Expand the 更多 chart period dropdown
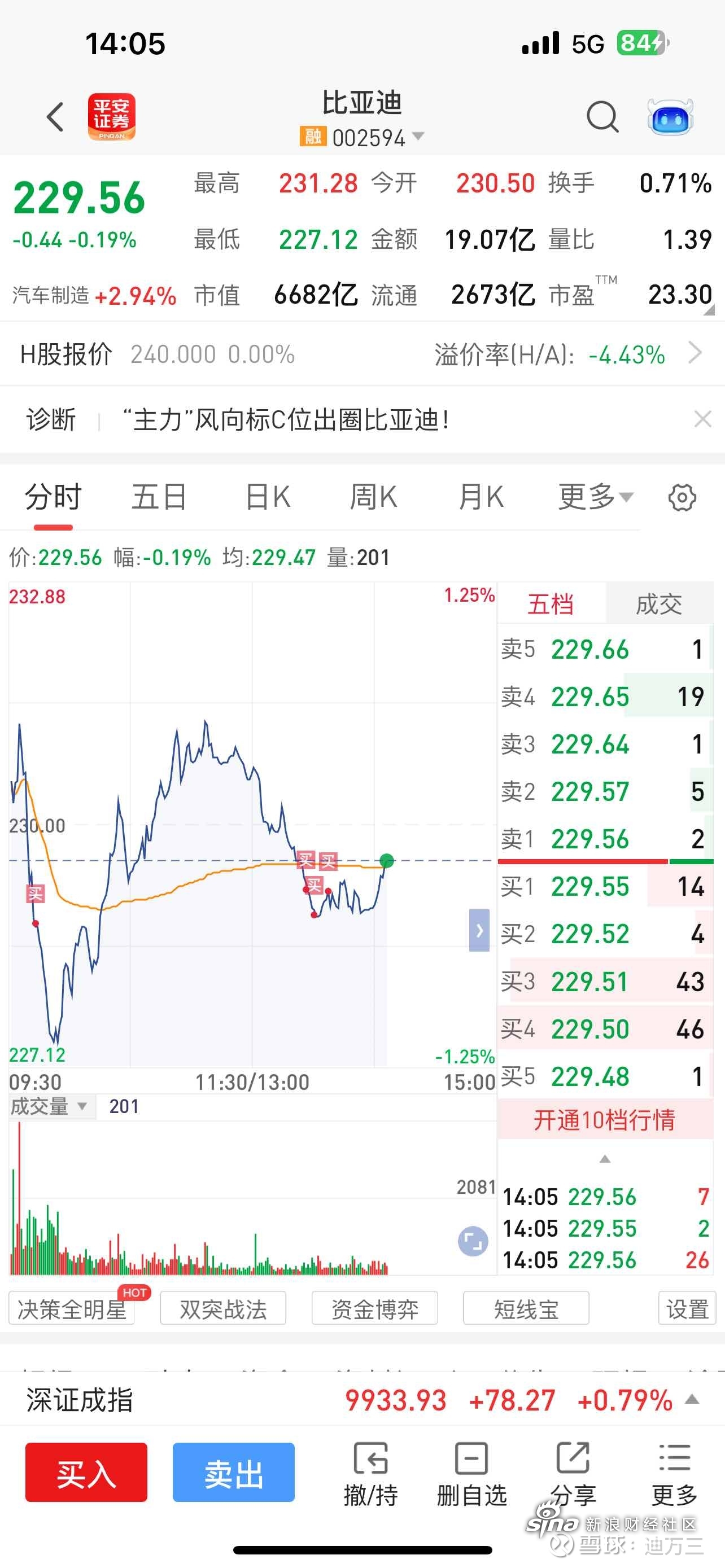The image size is (725, 1568). [x=596, y=497]
